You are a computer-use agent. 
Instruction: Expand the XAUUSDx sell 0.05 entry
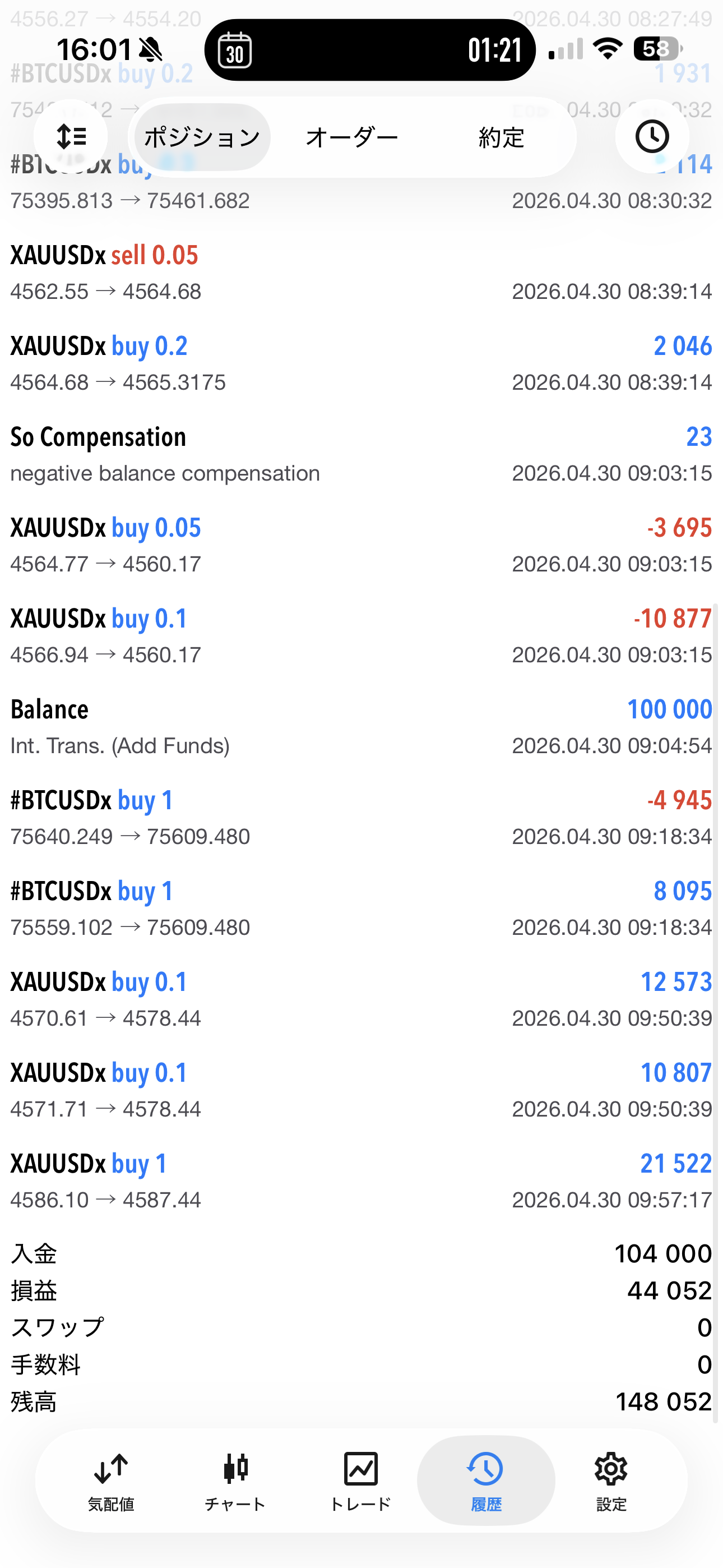361,273
